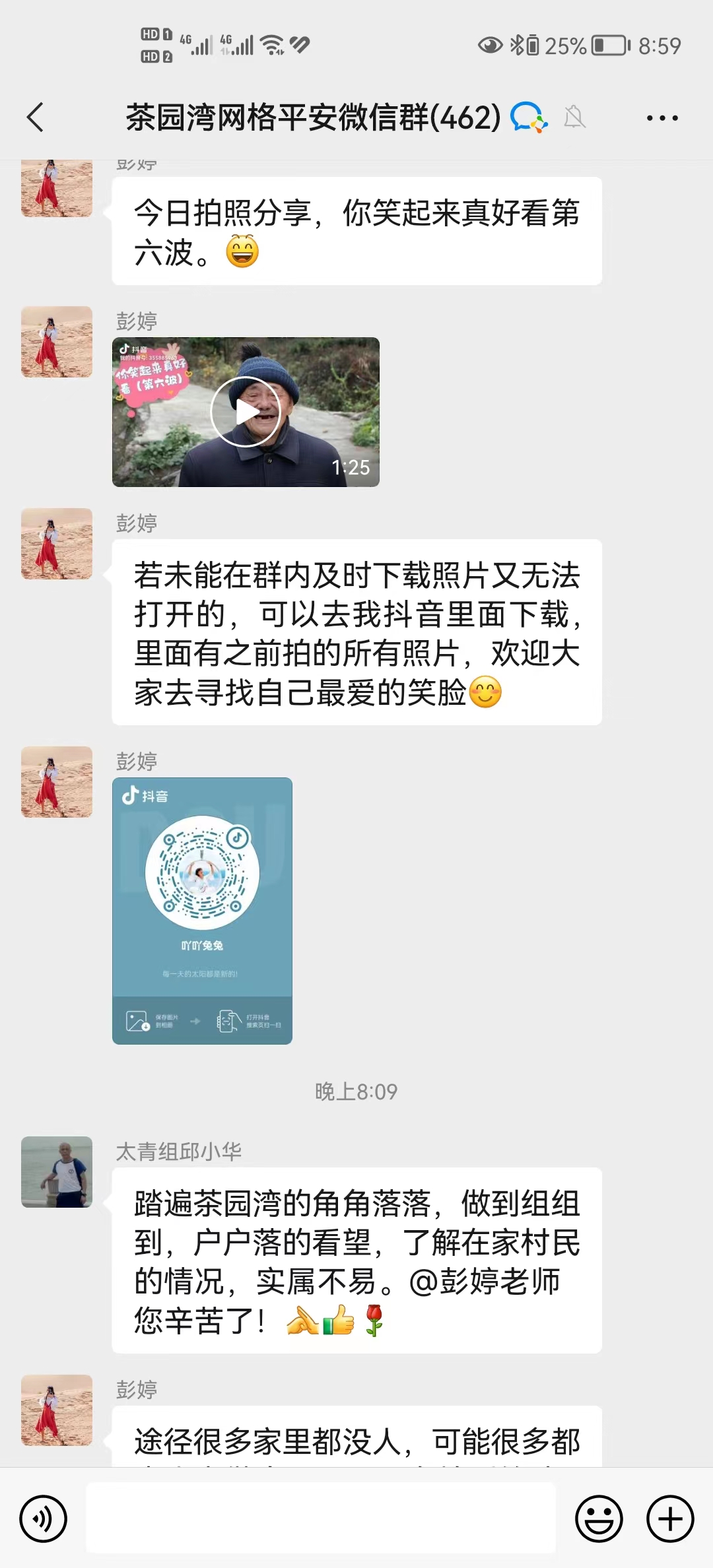The height and width of the screenshot is (1568, 713).
Task: Go back from the group chat
Action: (x=36, y=117)
